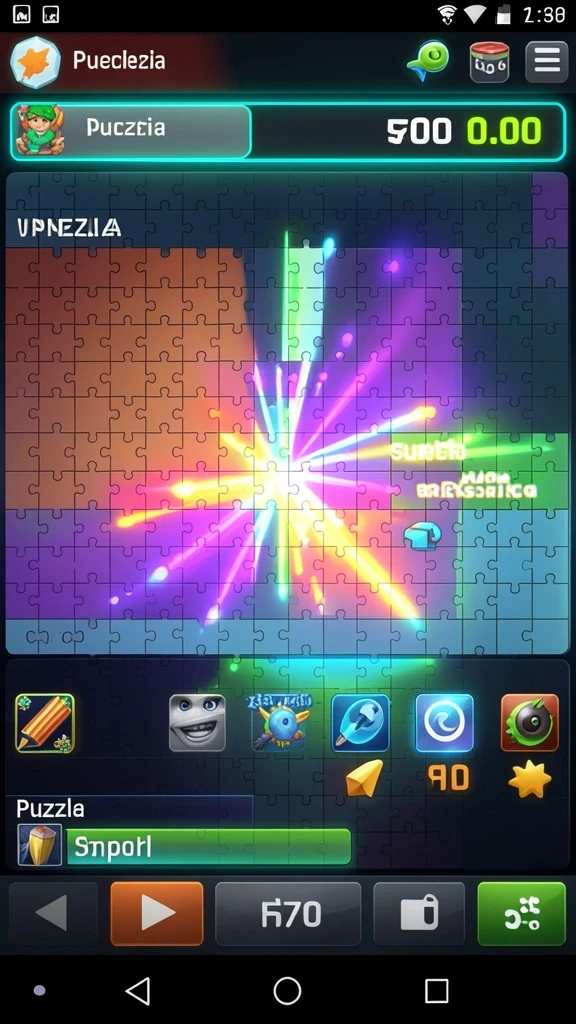
Task: Open recent apps with the square button
Action: (436, 991)
